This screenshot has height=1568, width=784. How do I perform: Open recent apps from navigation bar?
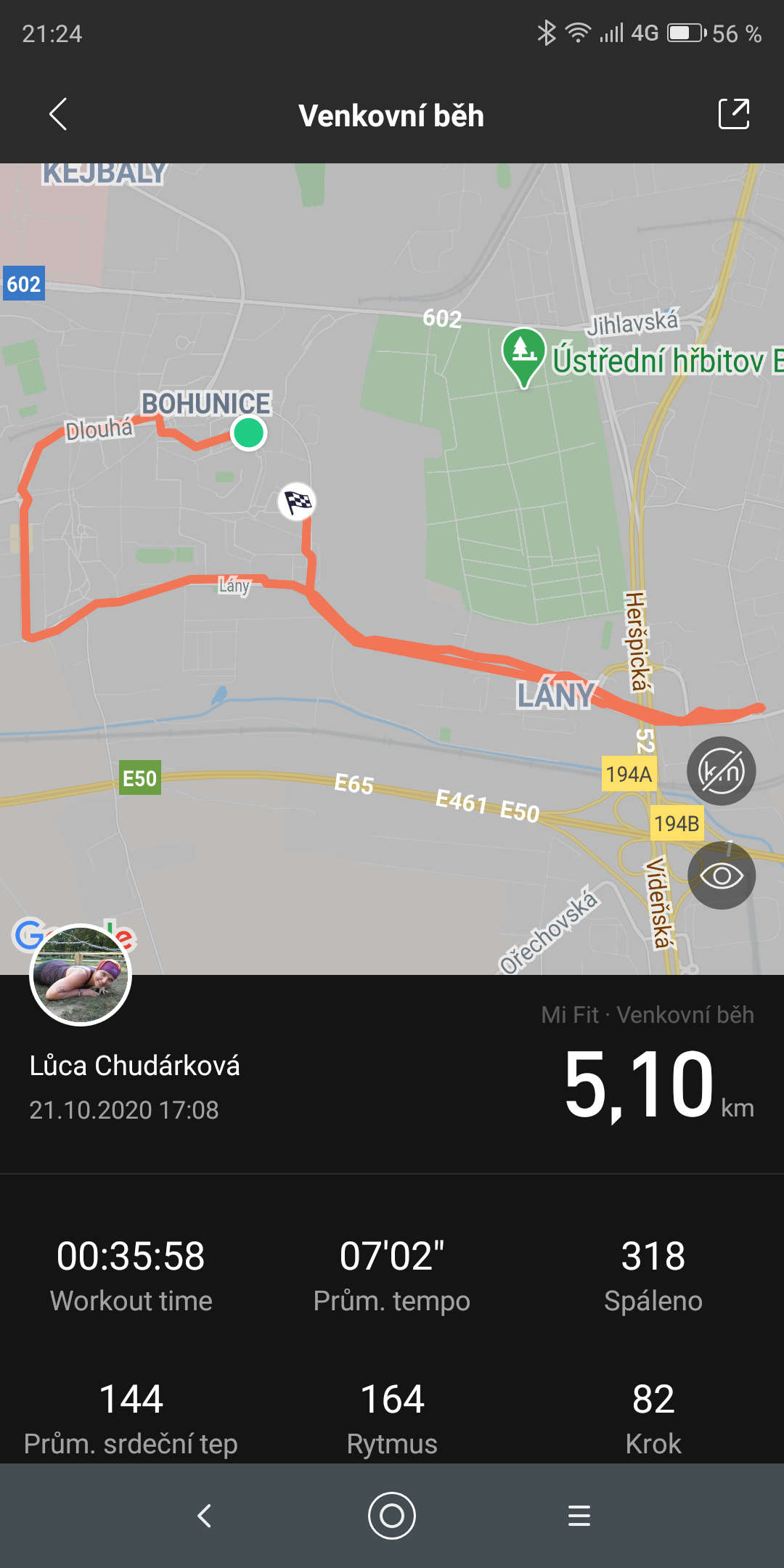click(x=579, y=1516)
